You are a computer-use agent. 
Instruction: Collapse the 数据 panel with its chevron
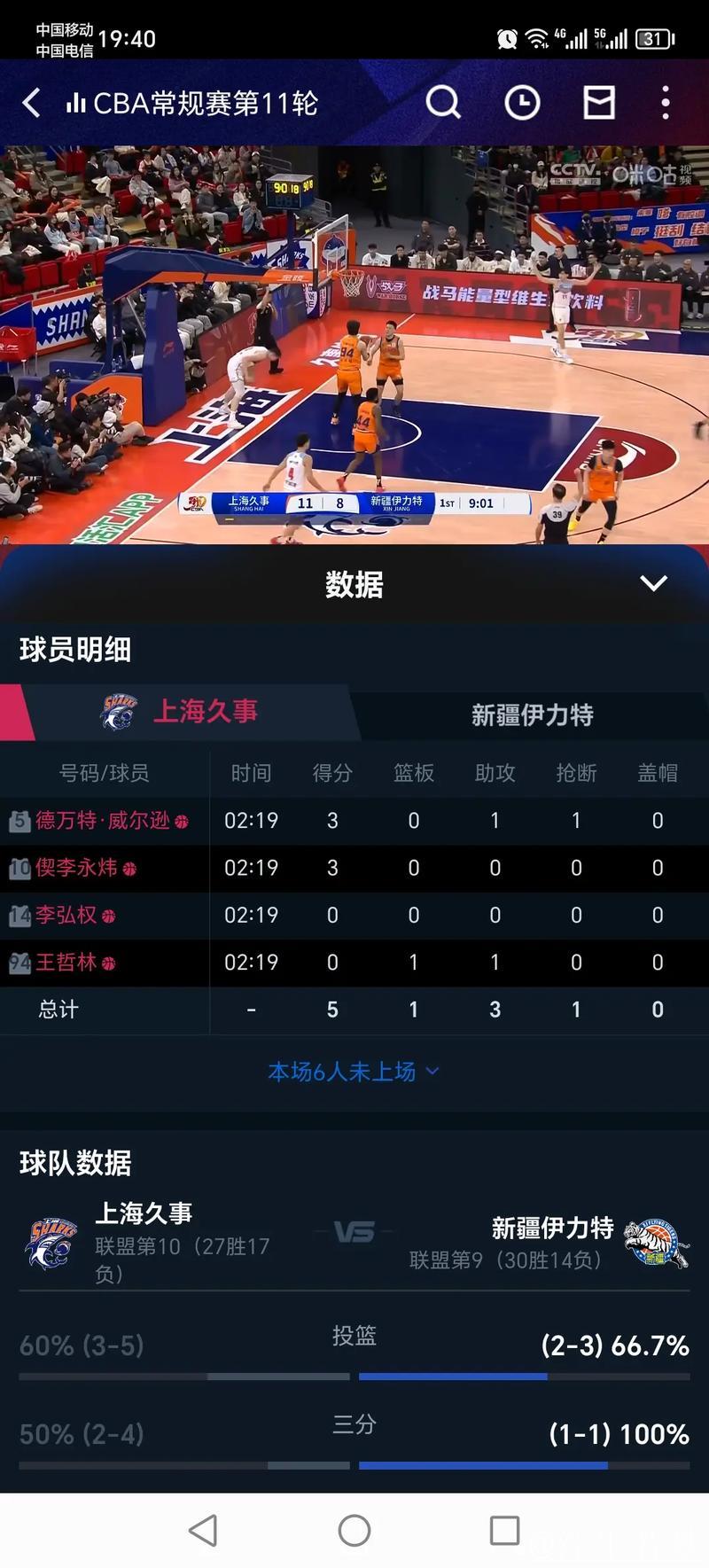(x=655, y=584)
